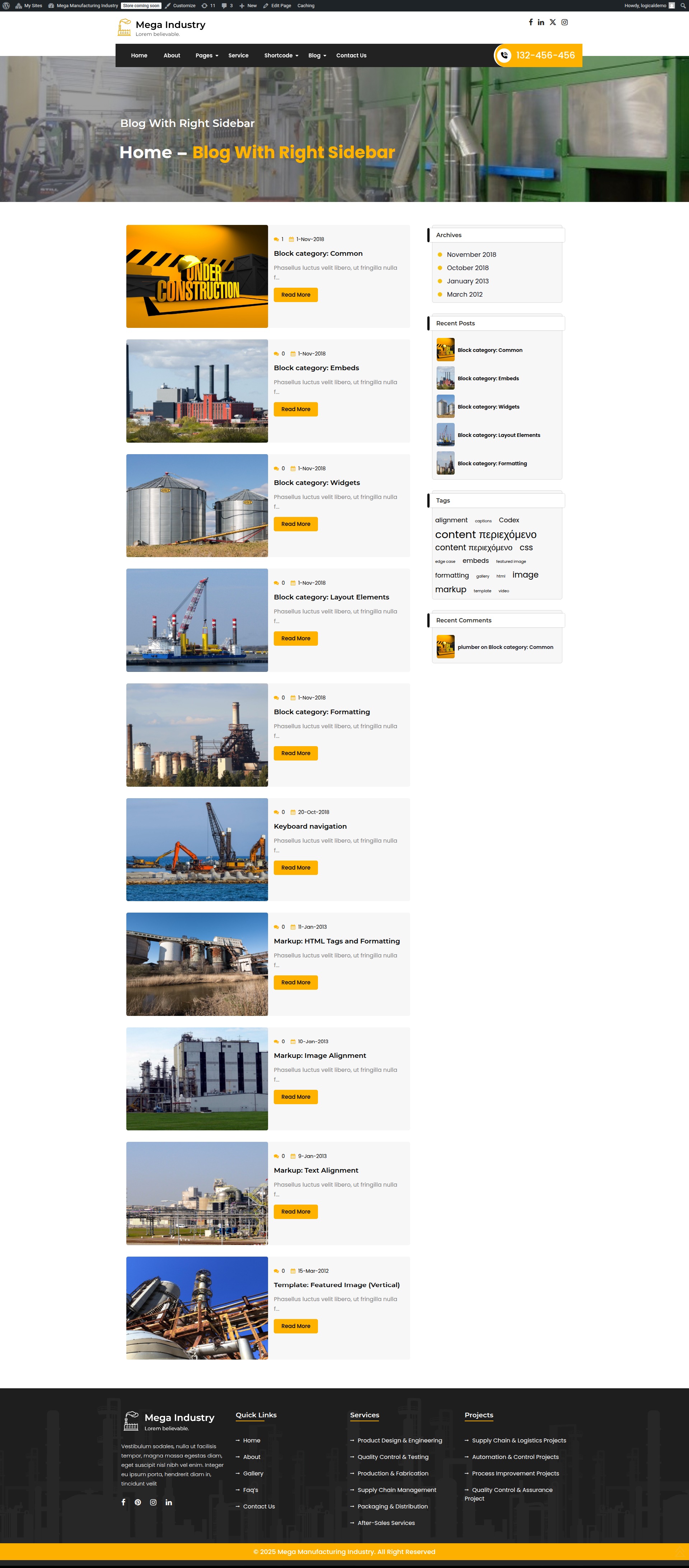This screenshot has height=1568, width=689.
Task: Select the 'content περιεχόμενο' tag in Tags widget
Action: pyautogui.click(x=485, y=534)
